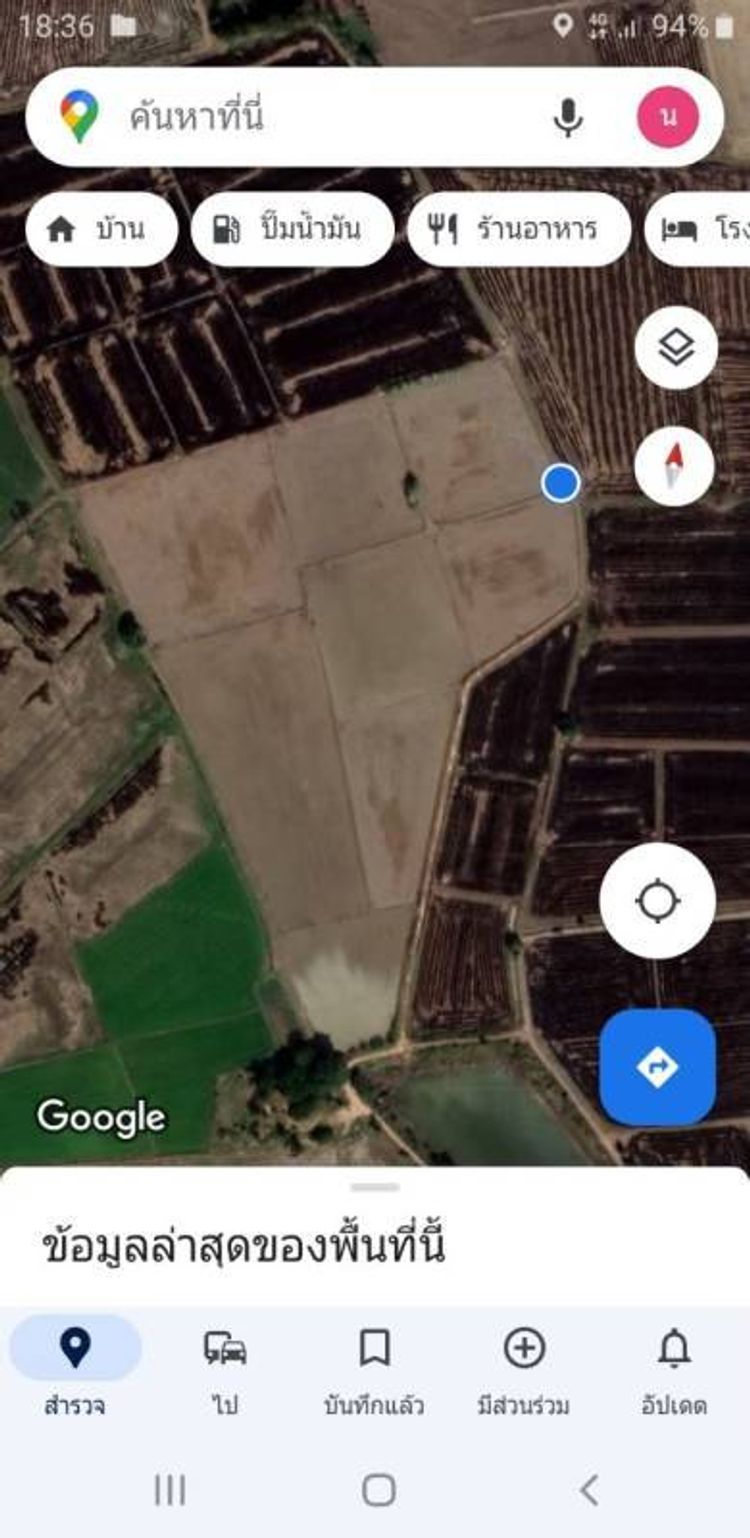The height and width of the screenshot is (1538, 750).
Task: Select the ปั๊มน้ำมัน gas station chip
Action: tap(292, 229)
